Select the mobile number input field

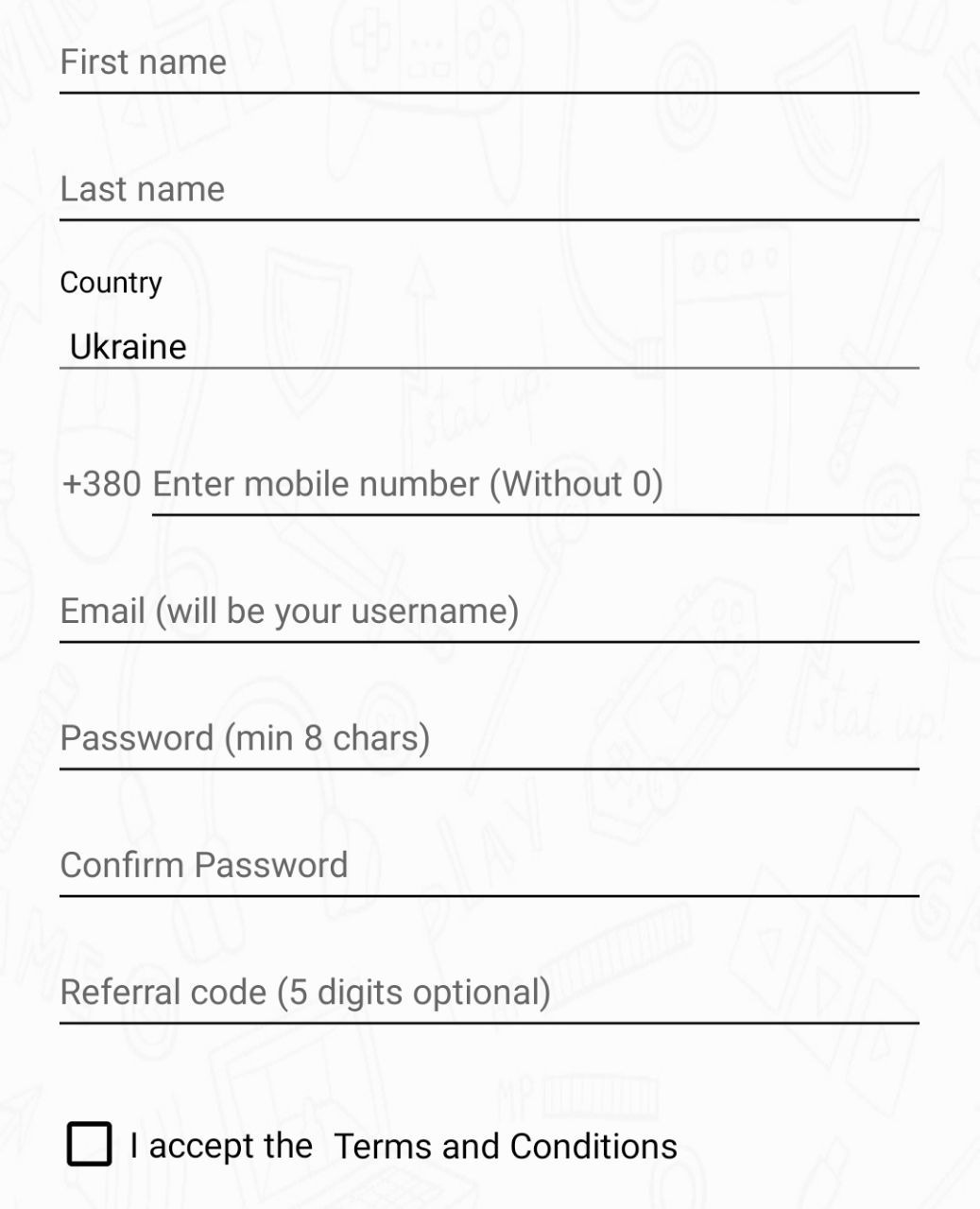click(x=534, y=485)
